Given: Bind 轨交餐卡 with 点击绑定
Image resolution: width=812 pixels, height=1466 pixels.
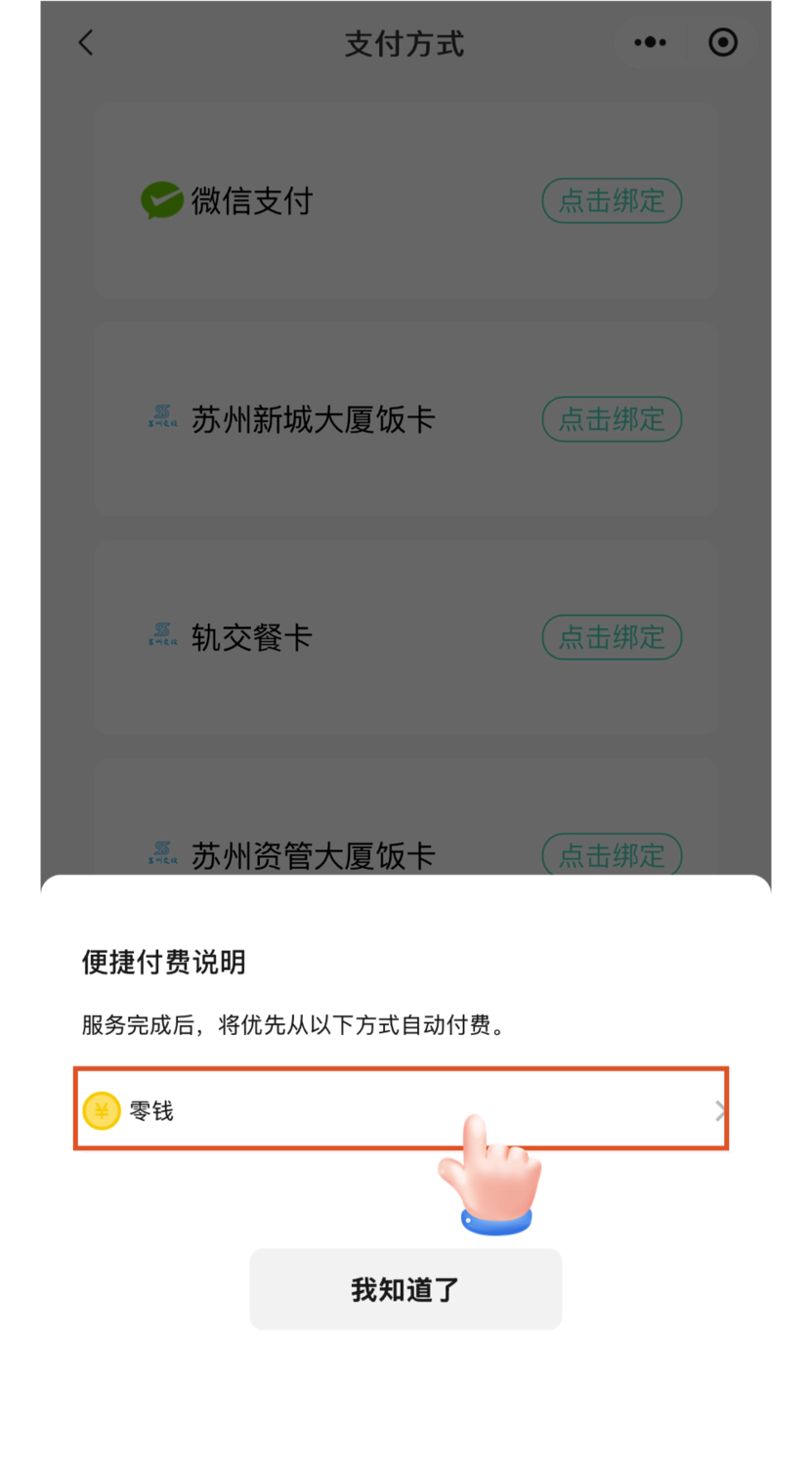Looking at the screenshot, I should tap(612, 638).
